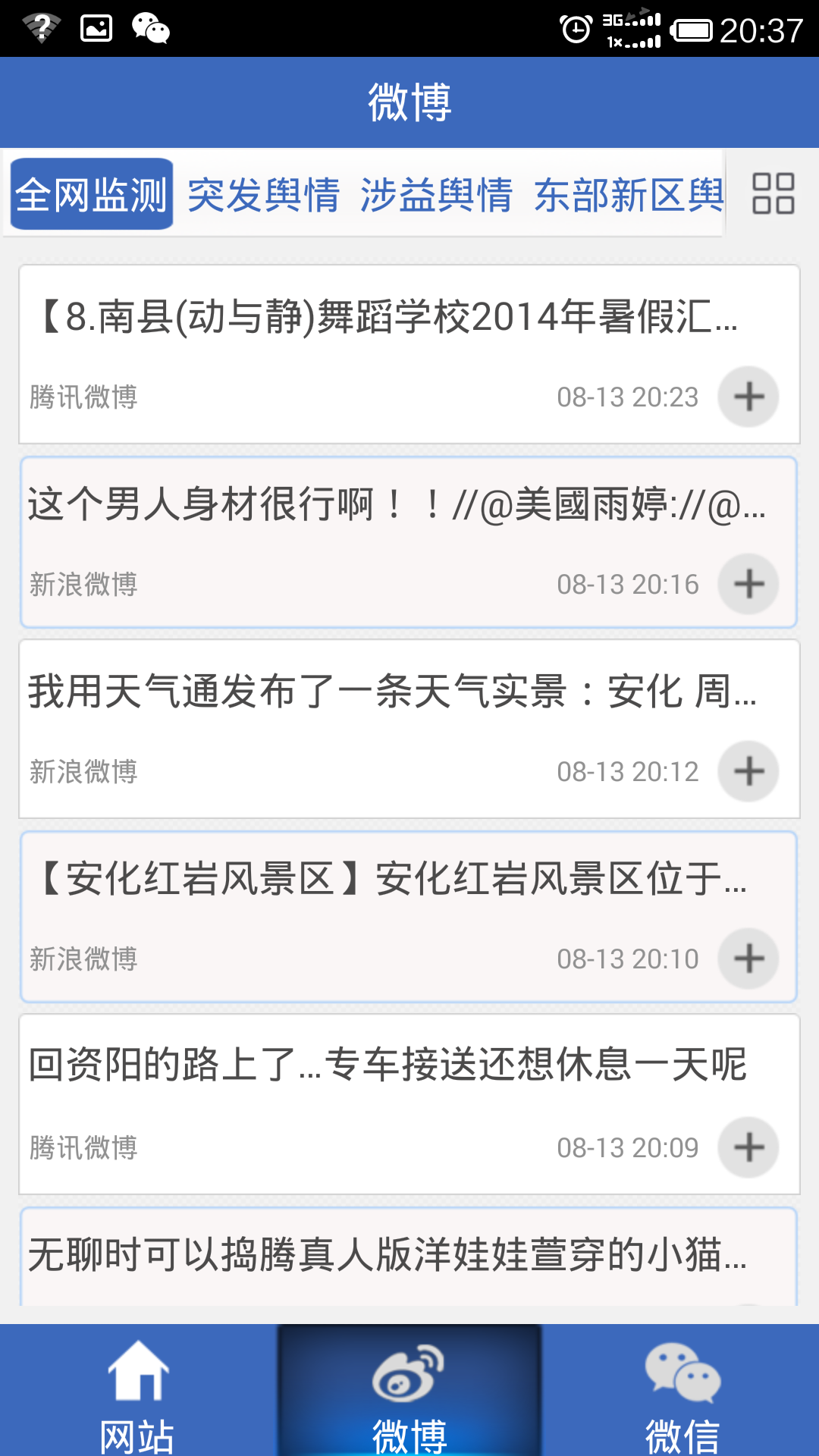
Task: Open the 南县(动与静)舞蹈学校 post
Action: point(387,317)
